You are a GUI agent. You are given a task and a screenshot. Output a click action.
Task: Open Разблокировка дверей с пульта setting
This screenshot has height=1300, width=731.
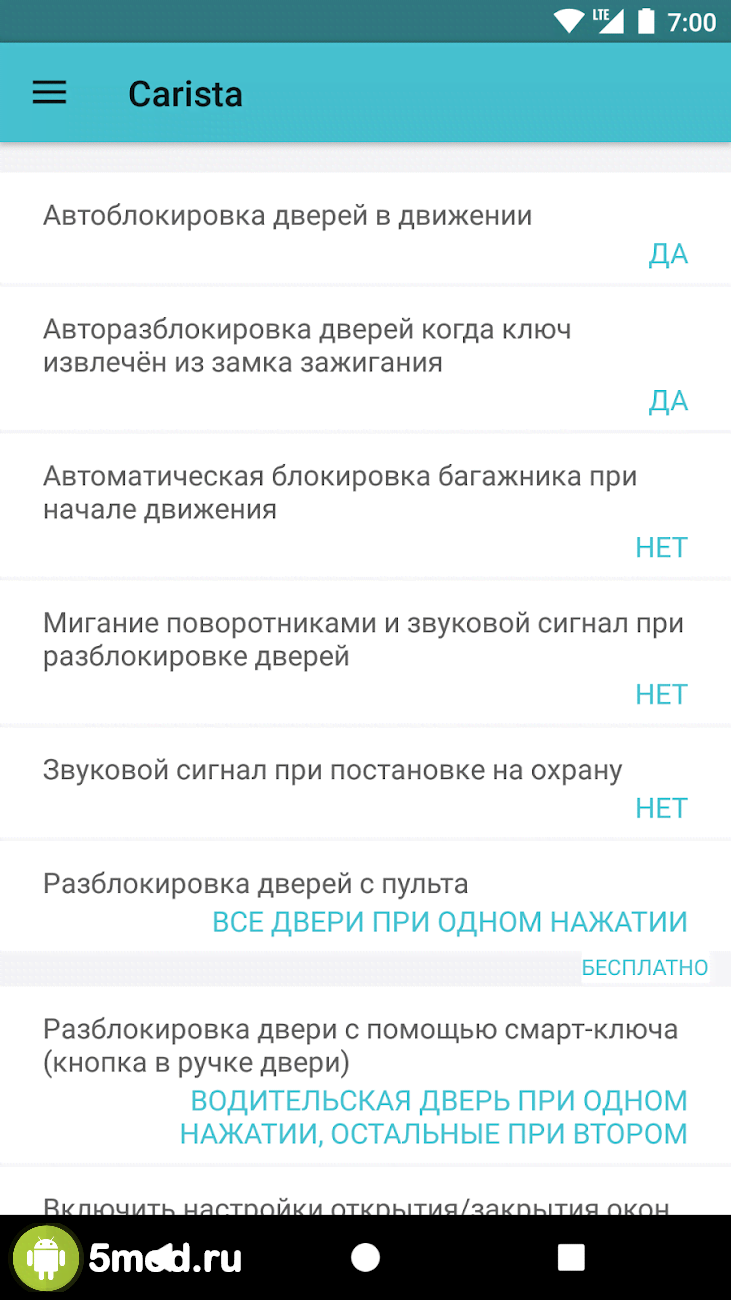(365, 898)
